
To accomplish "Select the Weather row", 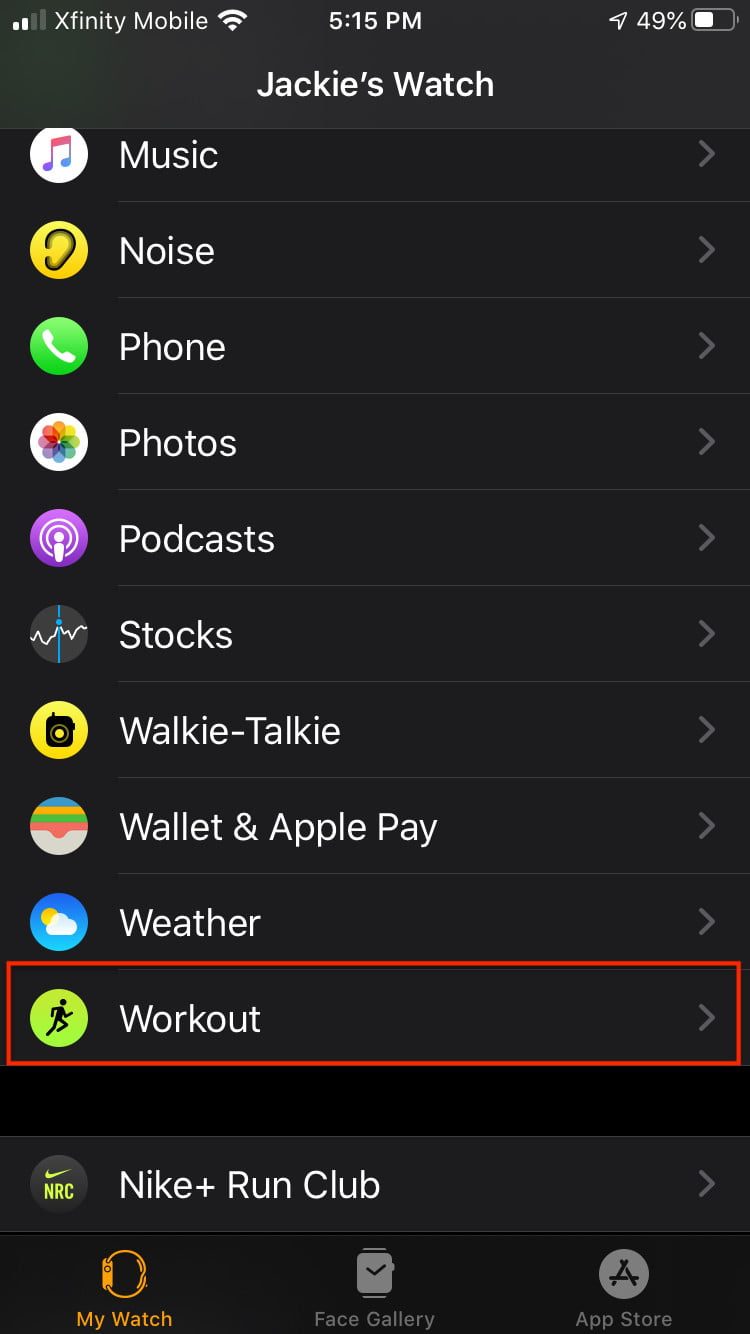I will click(375, 923).
